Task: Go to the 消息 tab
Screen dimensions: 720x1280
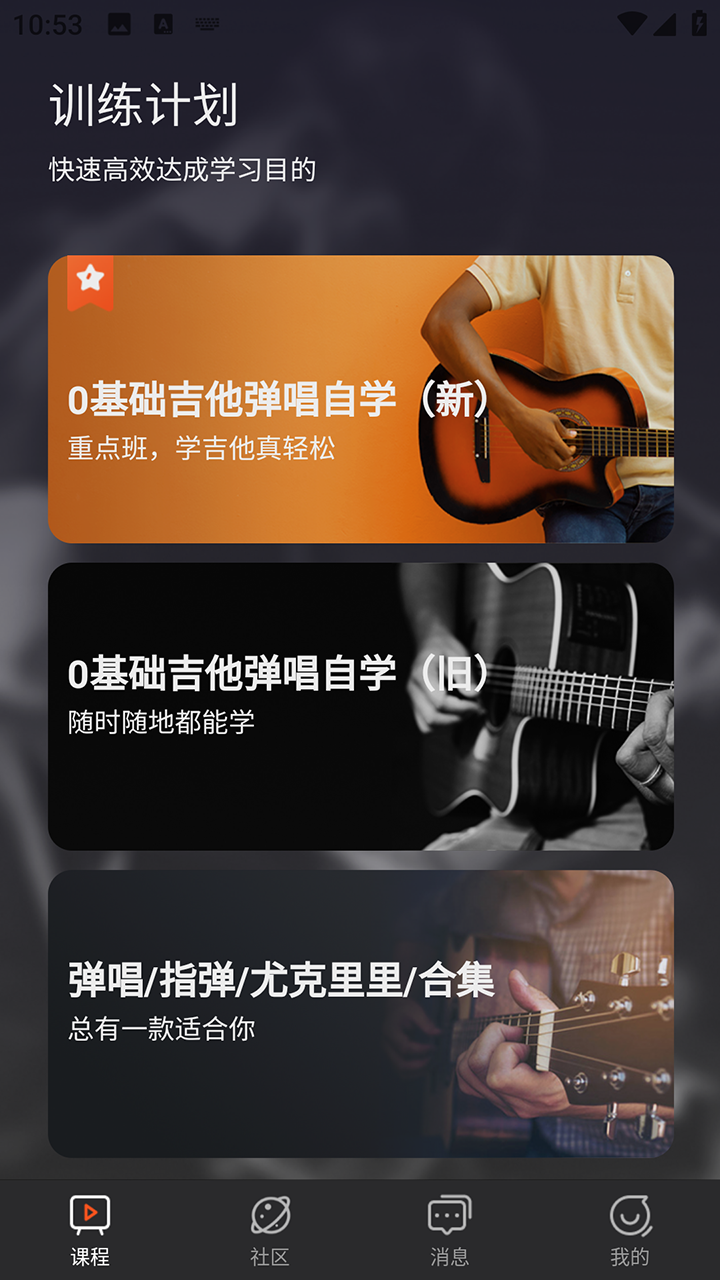Action: point(449,1230)
